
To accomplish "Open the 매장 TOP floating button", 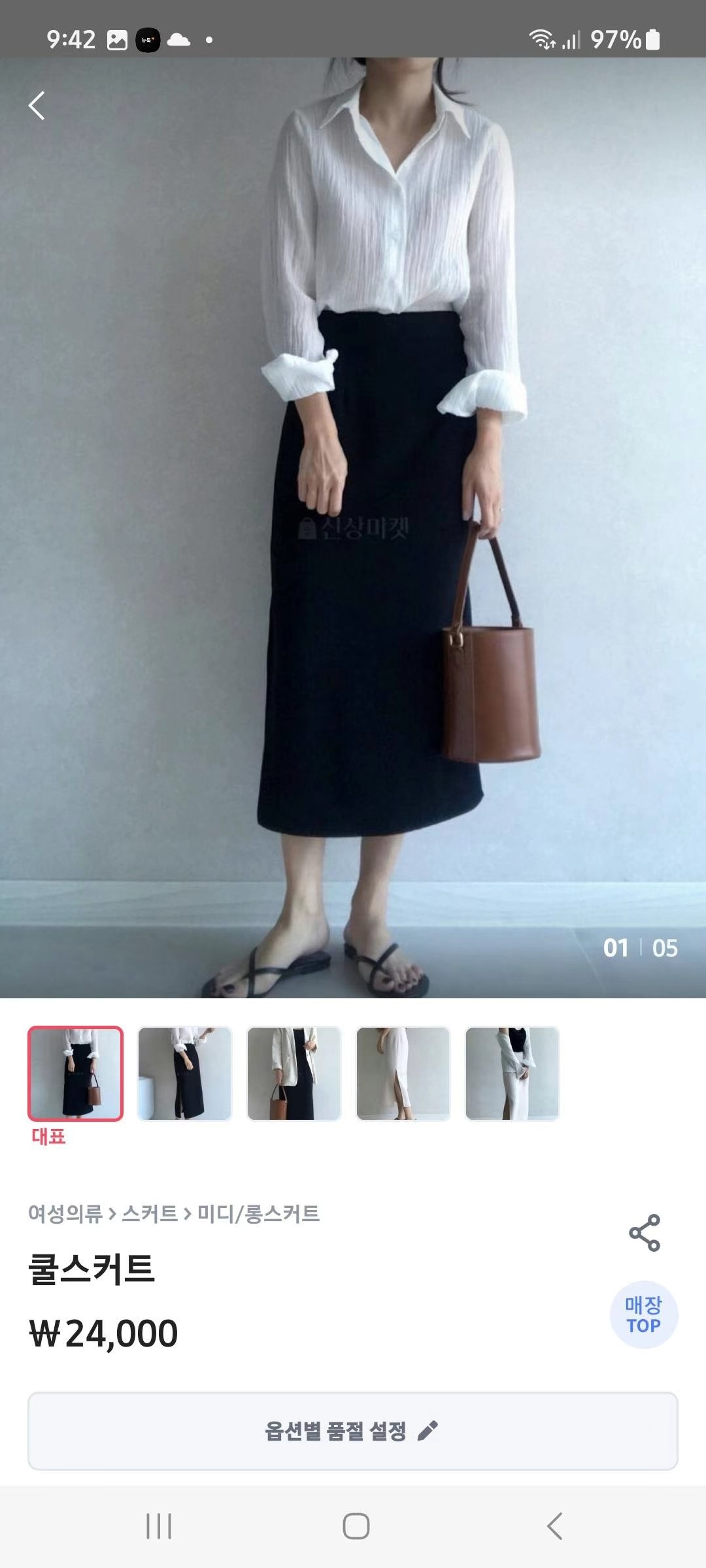I will coord(643,1315).
